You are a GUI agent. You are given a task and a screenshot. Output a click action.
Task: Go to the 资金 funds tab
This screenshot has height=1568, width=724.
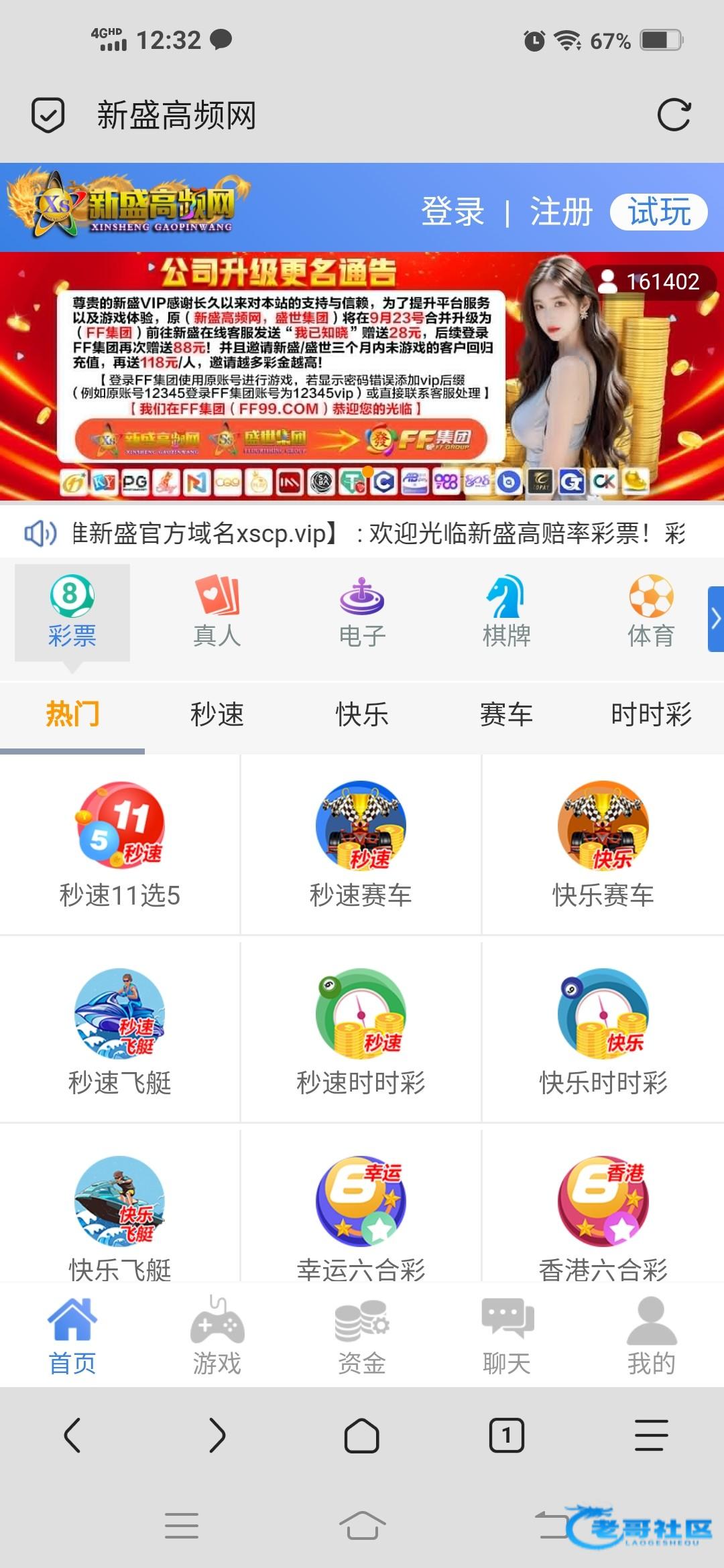tap(362, 1335)
